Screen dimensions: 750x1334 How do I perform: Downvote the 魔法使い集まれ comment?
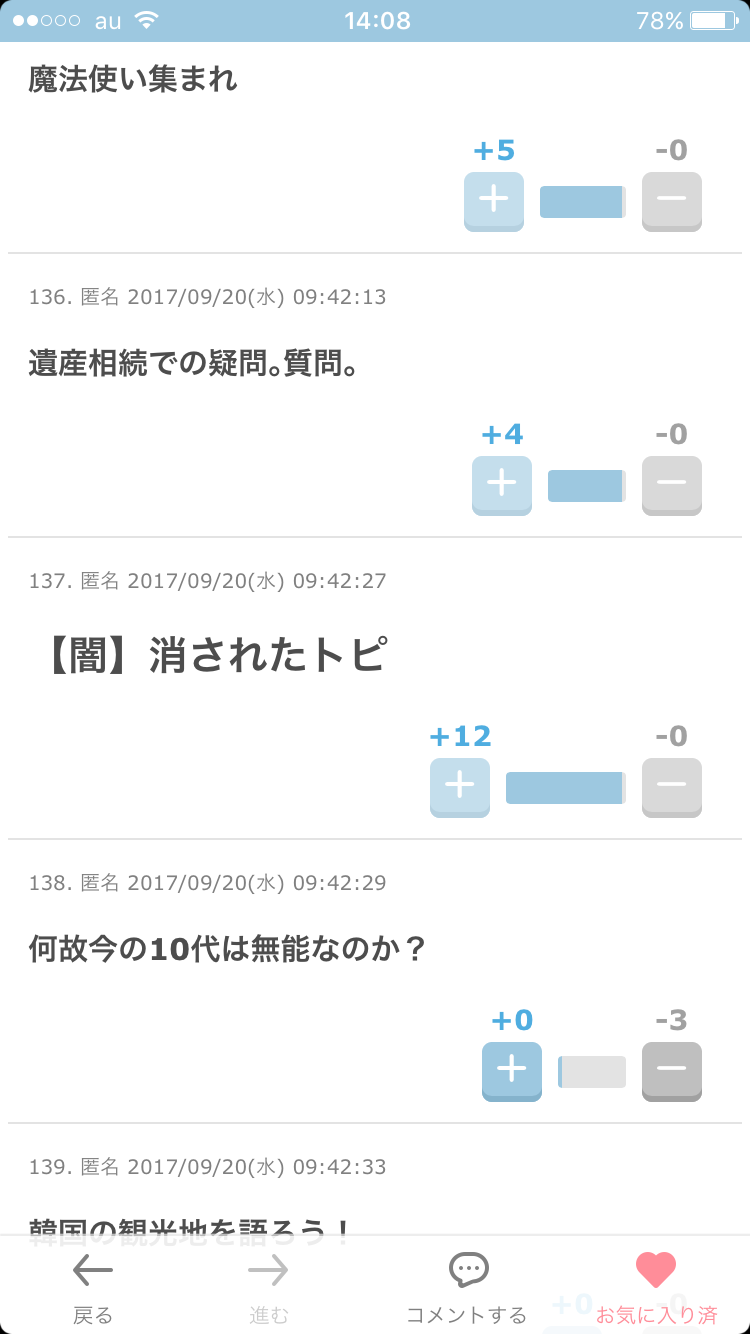click(x=672, y=201)
